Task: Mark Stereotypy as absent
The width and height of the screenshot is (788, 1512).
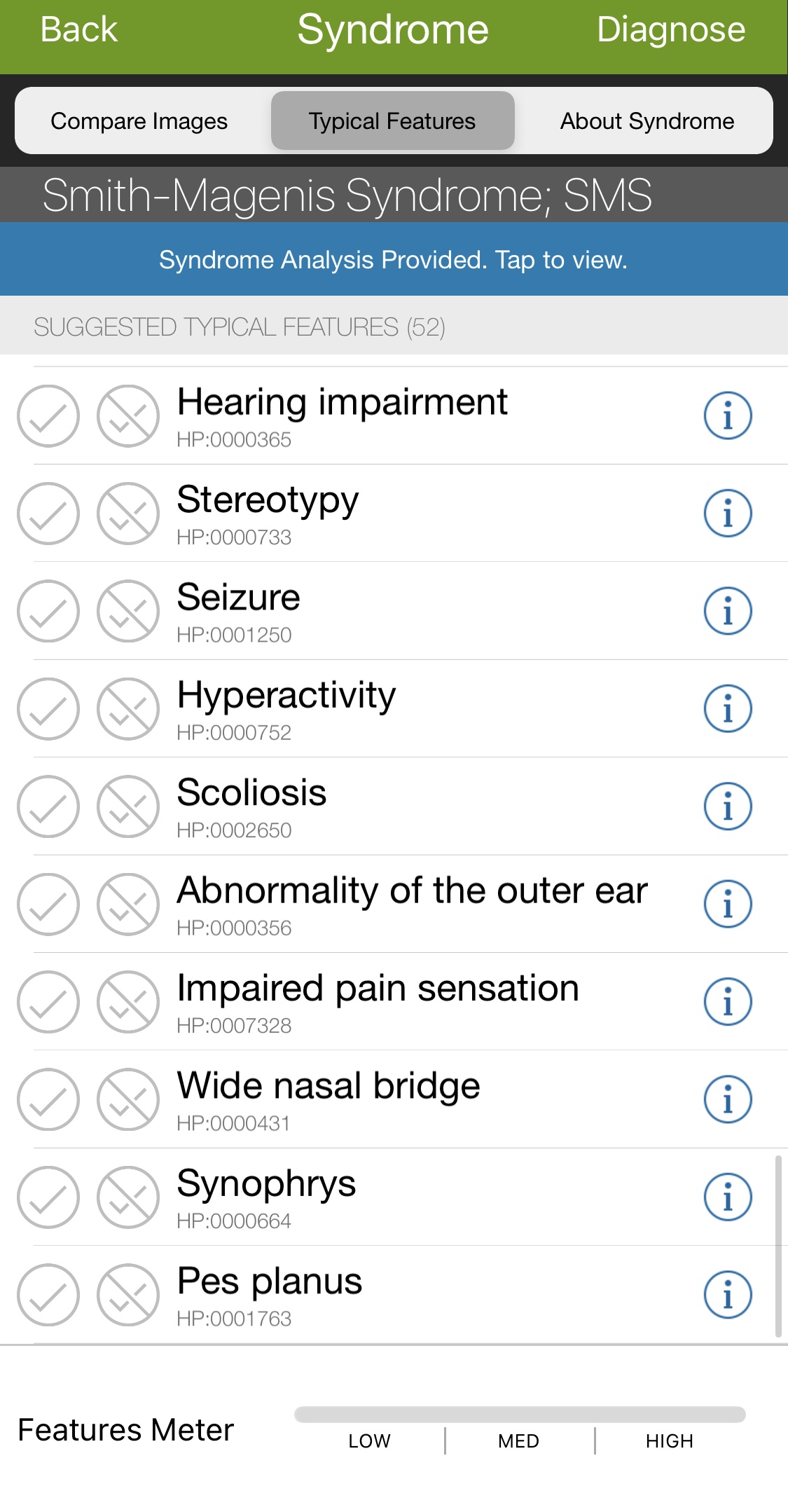Action: click(x=128, y=513)
